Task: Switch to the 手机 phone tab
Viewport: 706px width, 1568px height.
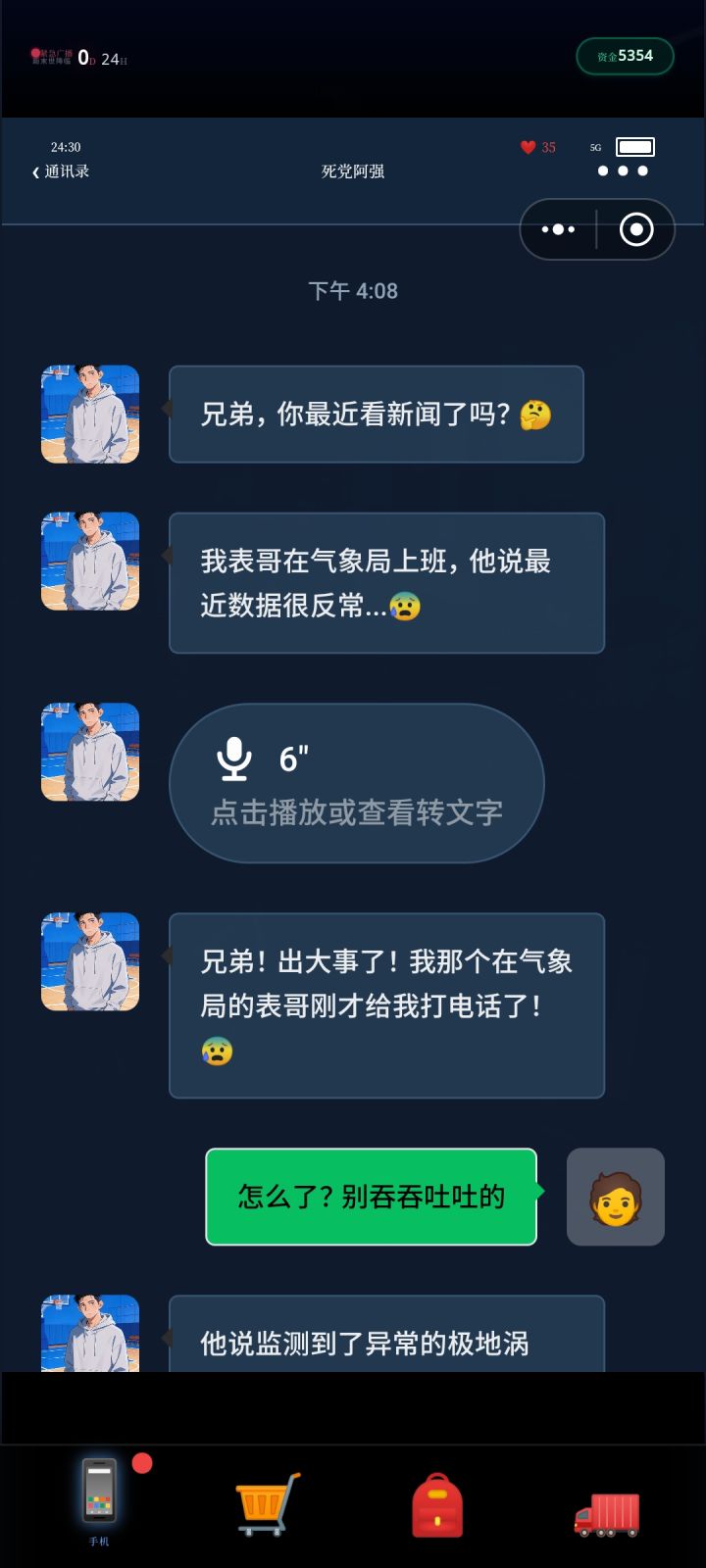Action: click(99, 1500)
